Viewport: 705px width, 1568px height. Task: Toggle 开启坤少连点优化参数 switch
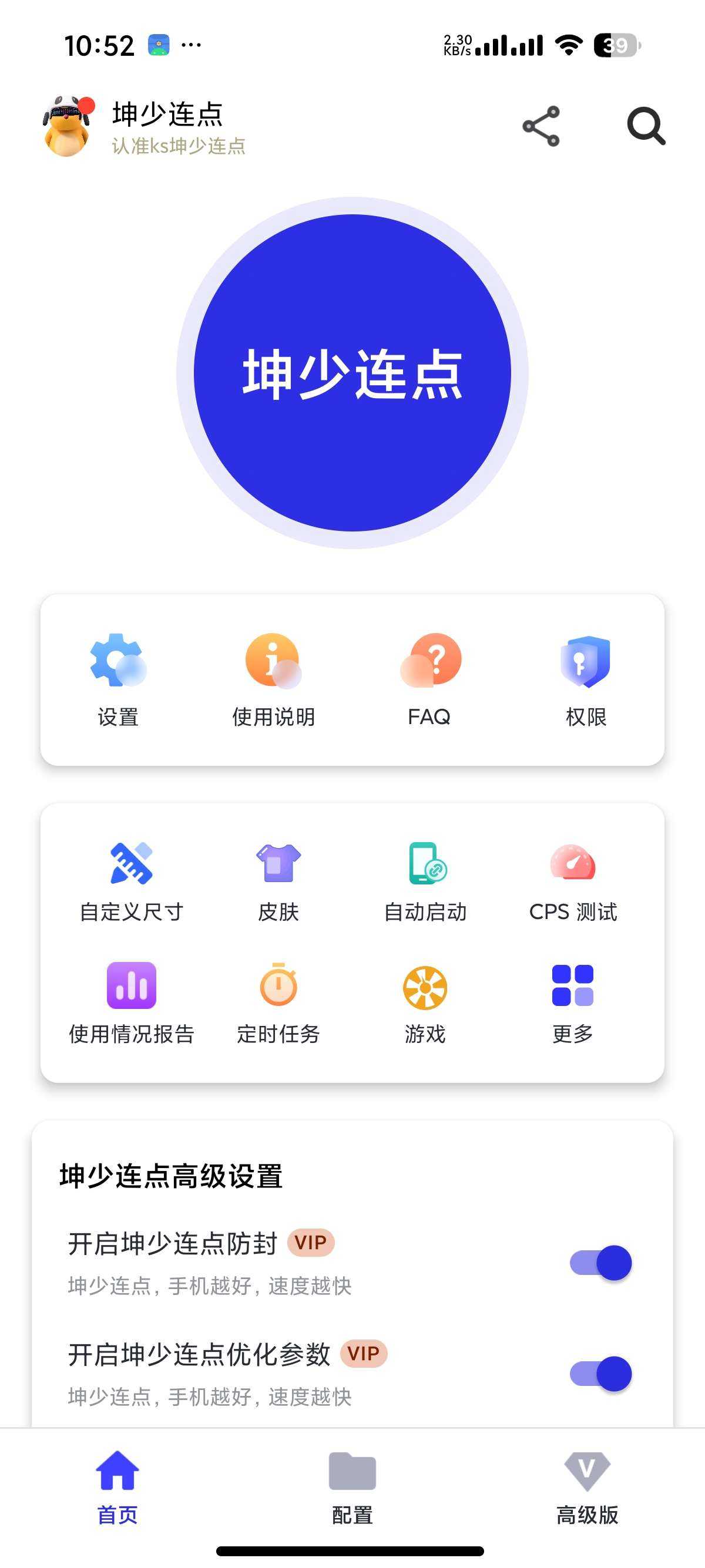tap(600, 1373)
